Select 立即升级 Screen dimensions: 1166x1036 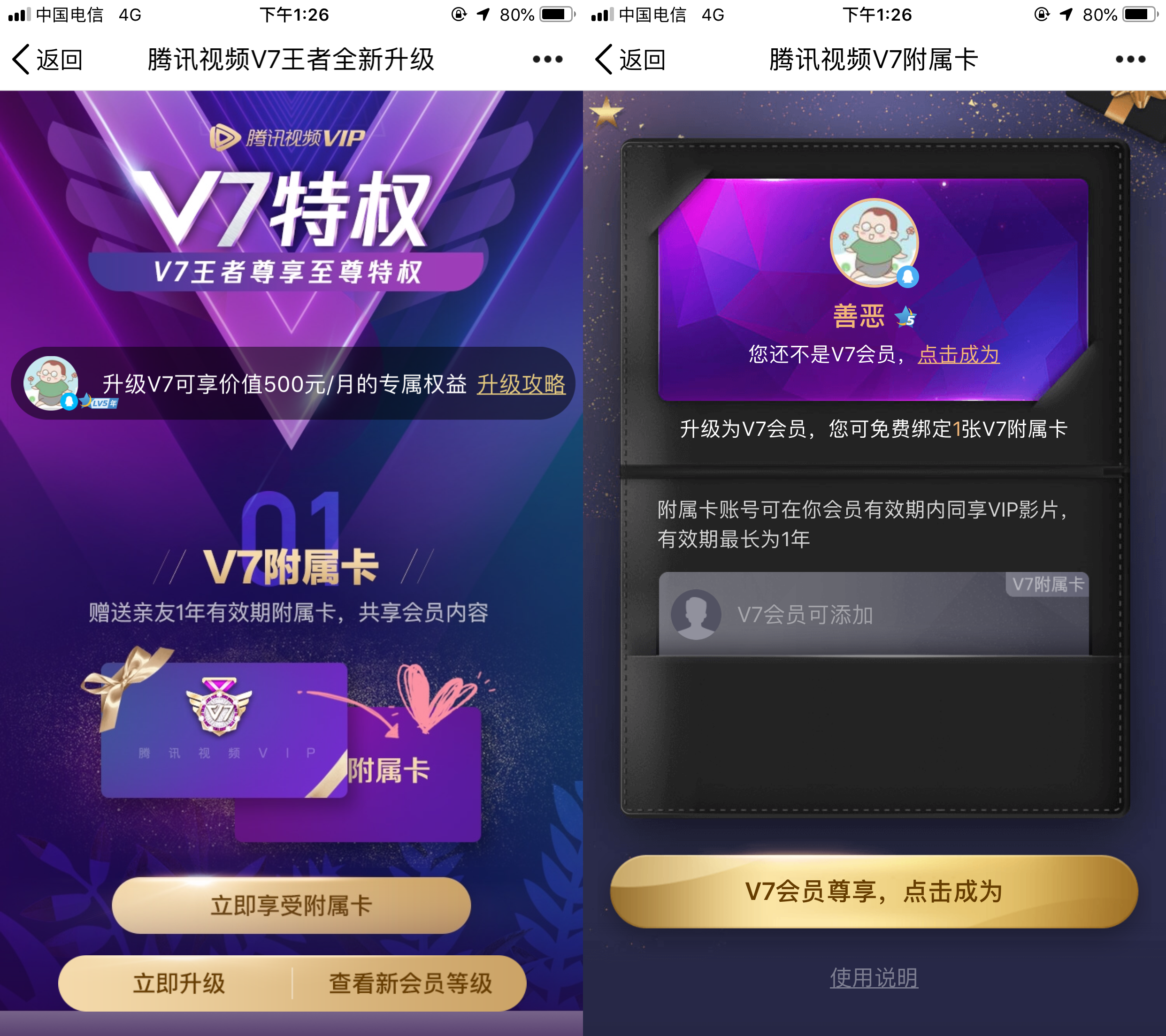(178, 983)
